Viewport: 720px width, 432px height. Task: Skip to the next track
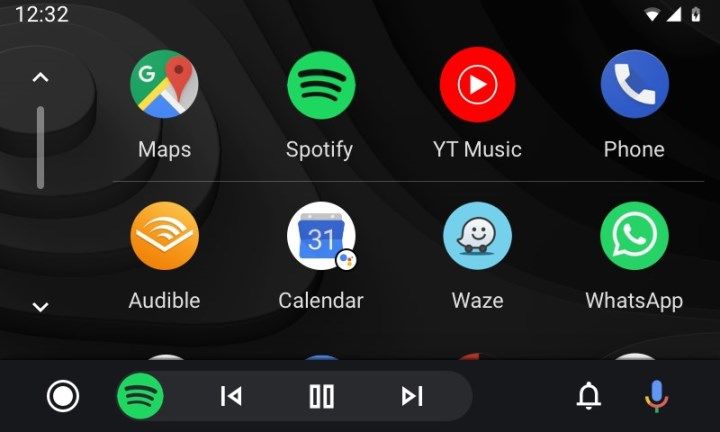coord(412,396)
